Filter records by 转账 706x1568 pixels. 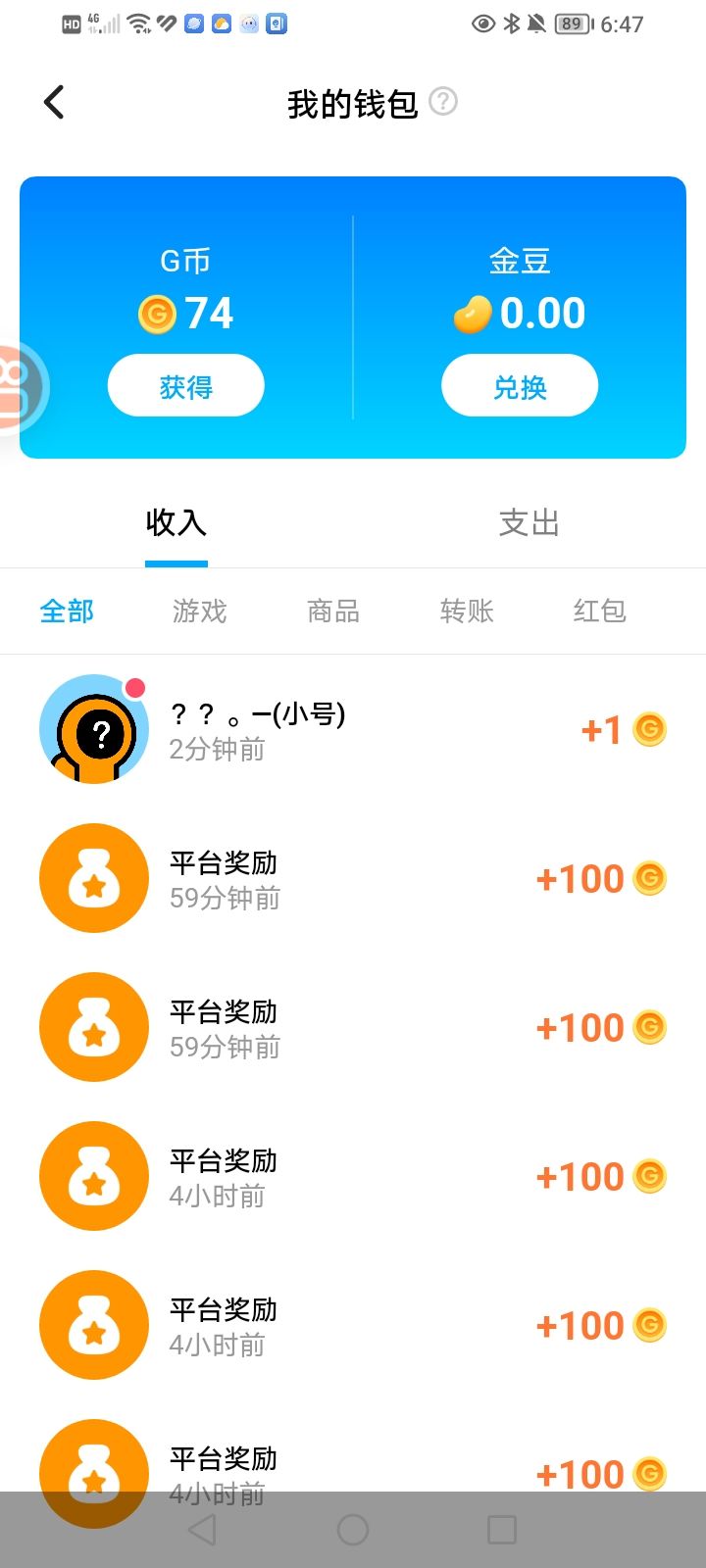[467, 612]
